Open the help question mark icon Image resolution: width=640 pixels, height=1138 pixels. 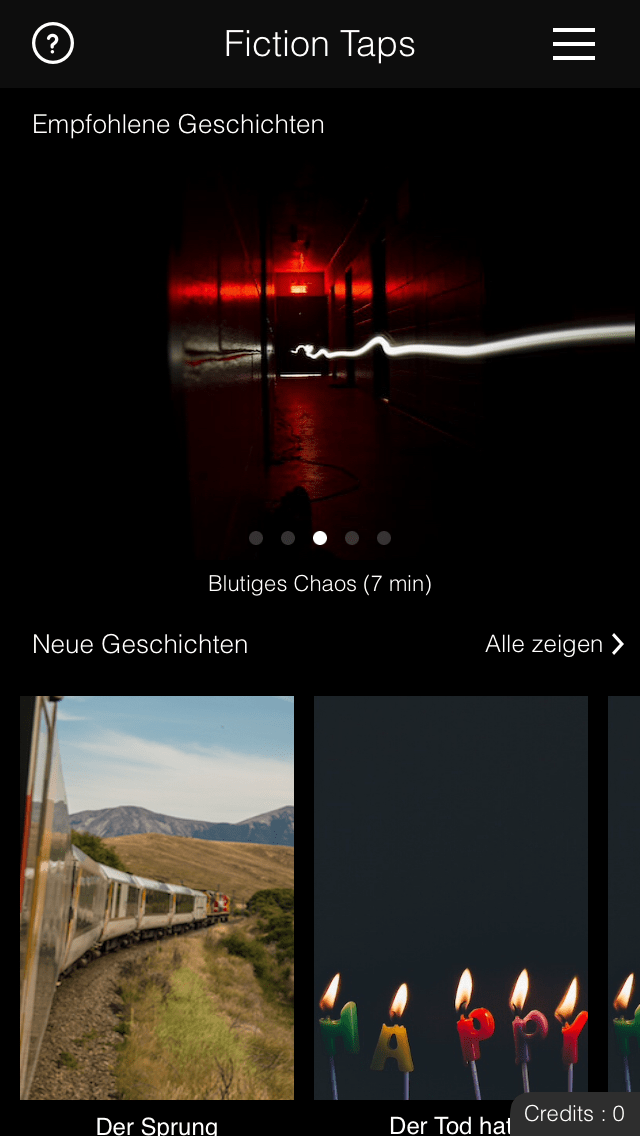pos(53,44)
